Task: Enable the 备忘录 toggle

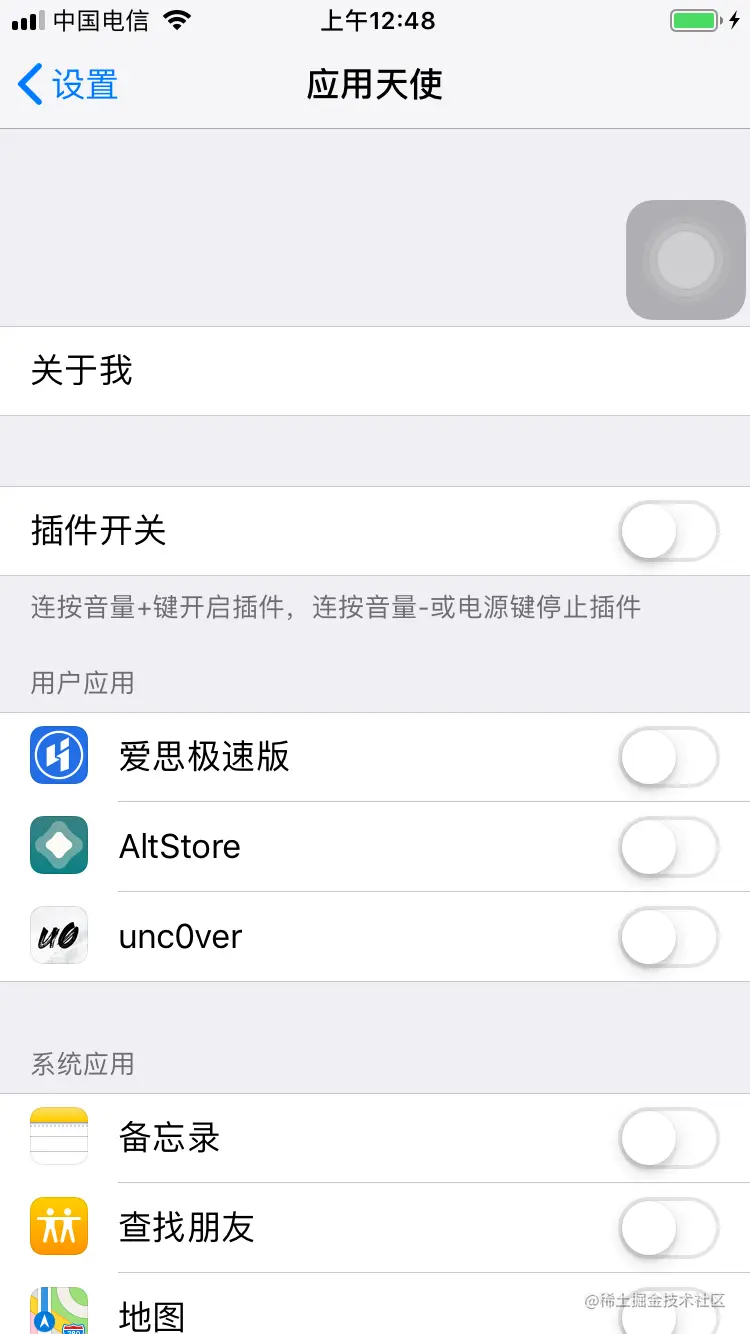Action: click(668, 1138)
